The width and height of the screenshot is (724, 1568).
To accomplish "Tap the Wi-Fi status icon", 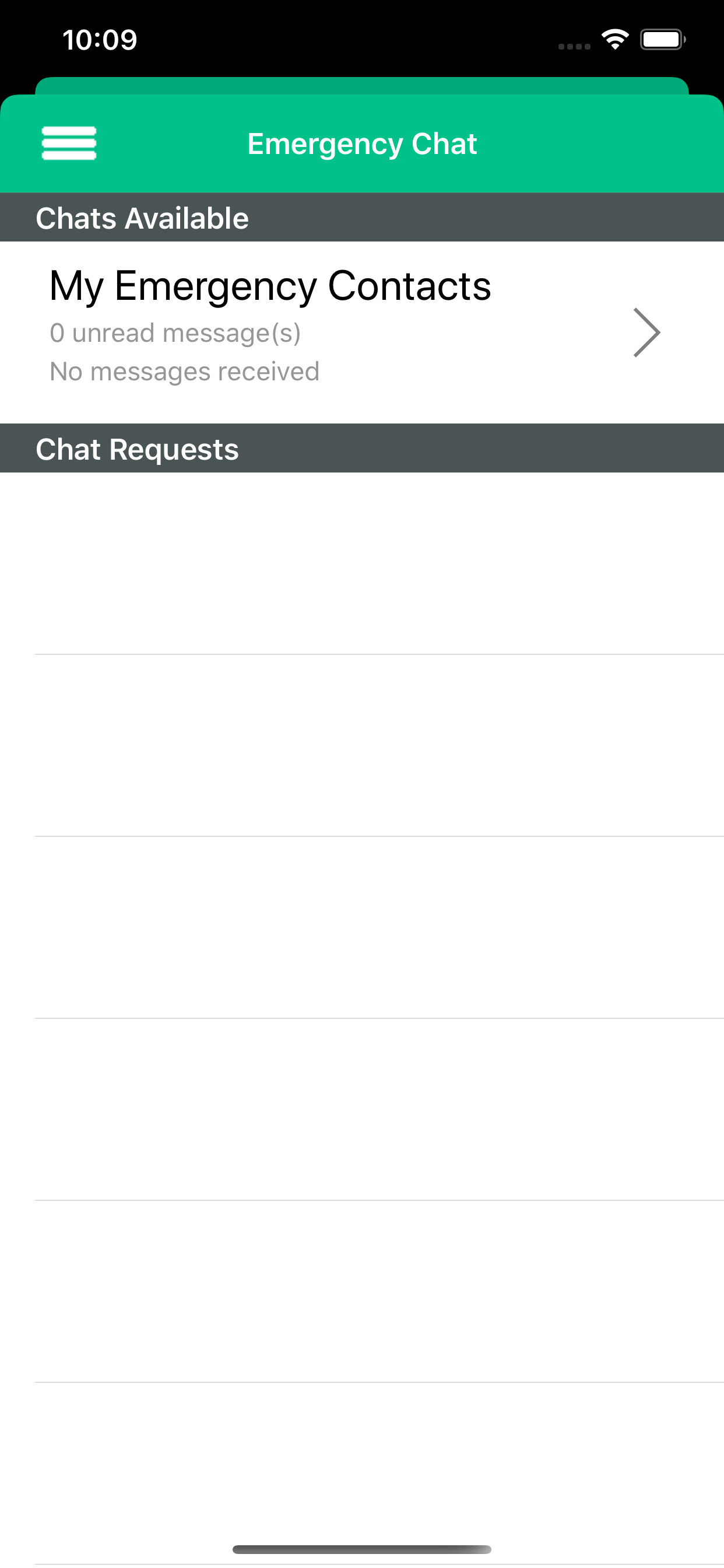I will pyautogui.click(x=614, y=38).
